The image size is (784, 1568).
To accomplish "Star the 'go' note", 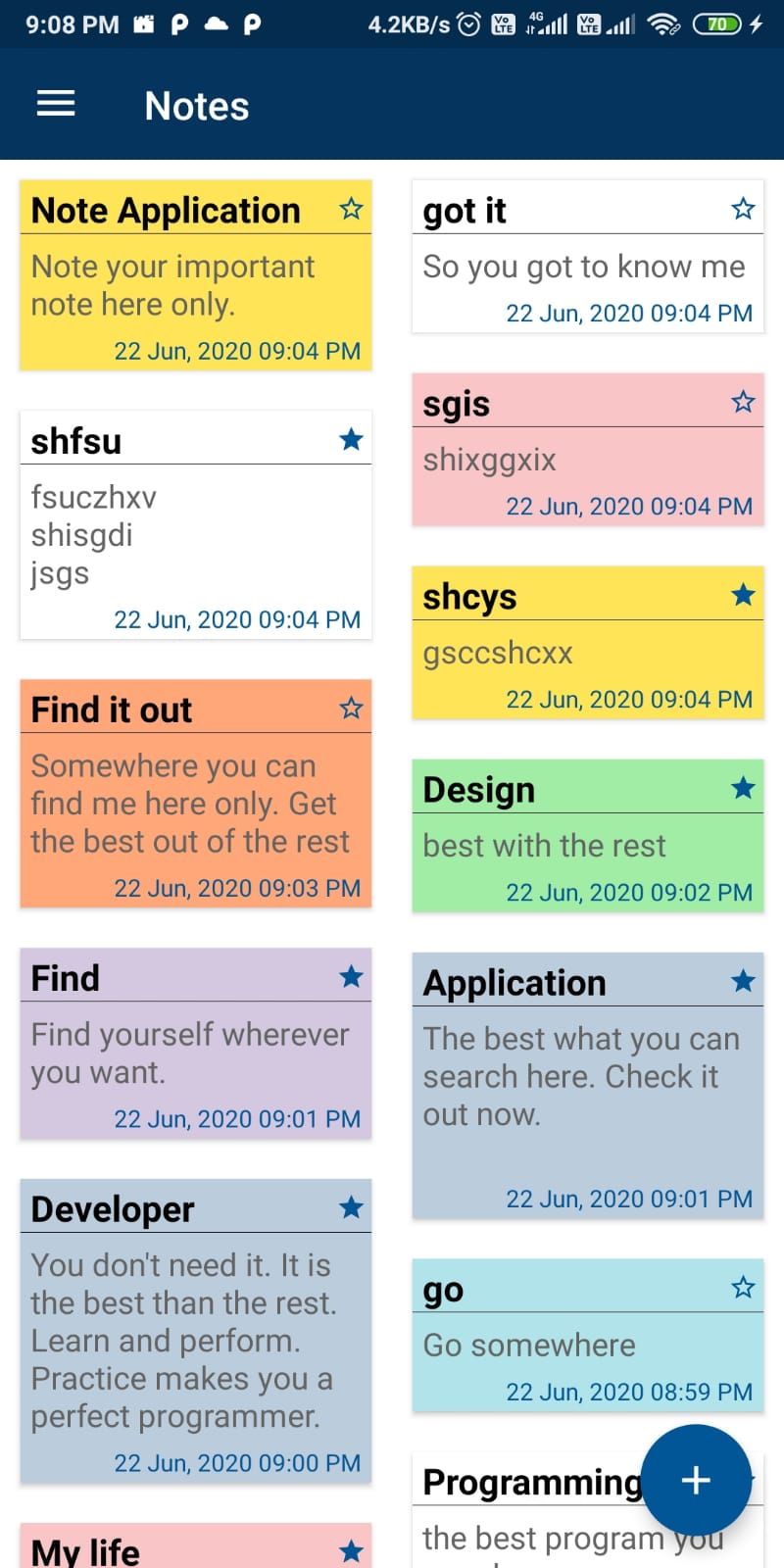I will 743,1288.
